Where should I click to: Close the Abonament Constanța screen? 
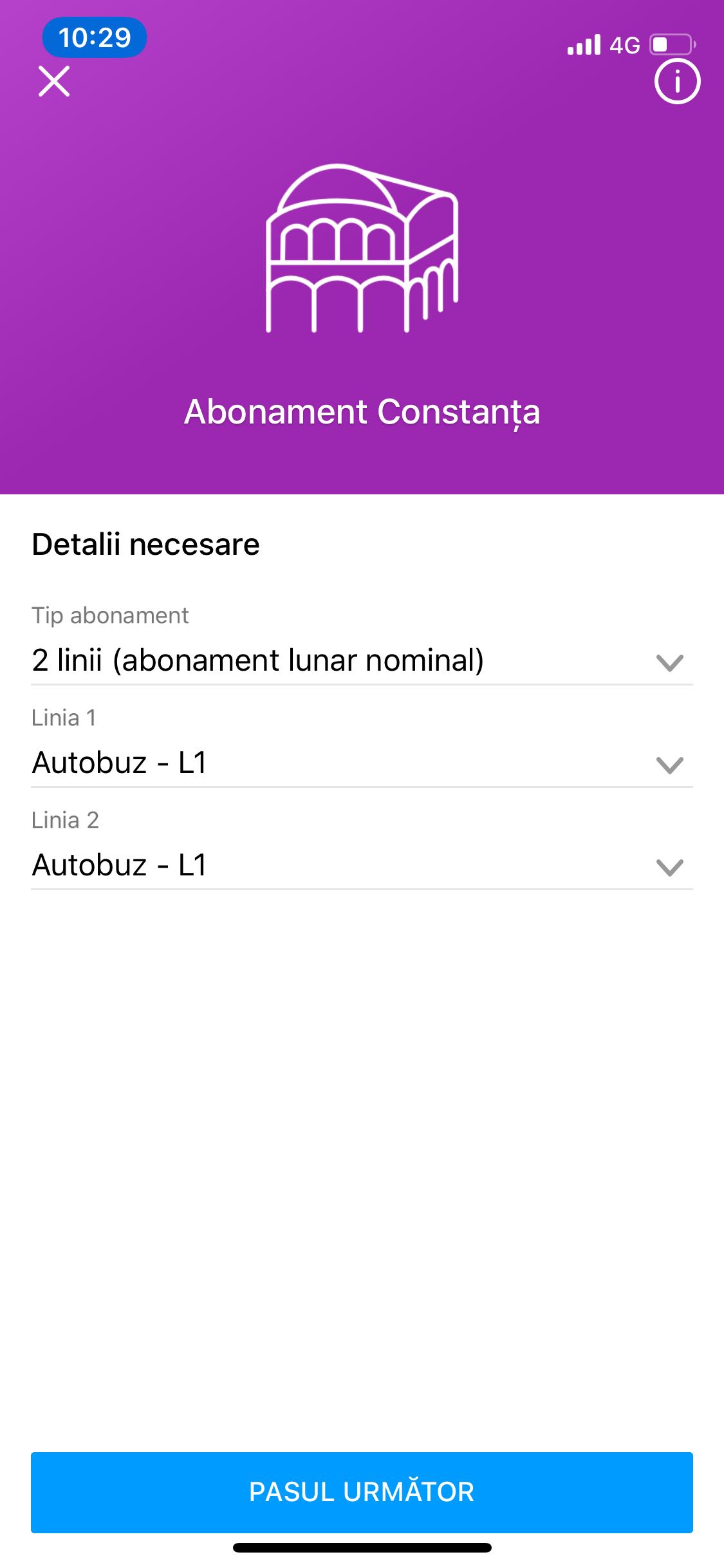54,81
